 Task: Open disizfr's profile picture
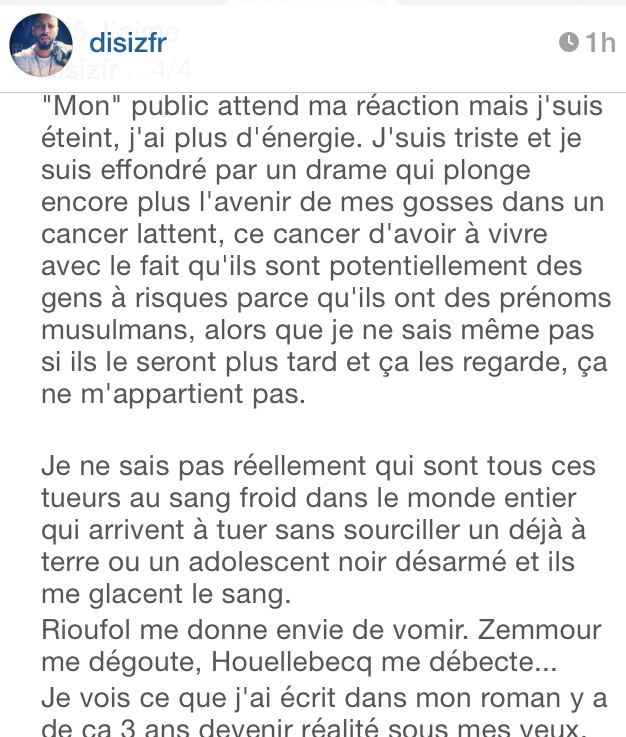41,44
